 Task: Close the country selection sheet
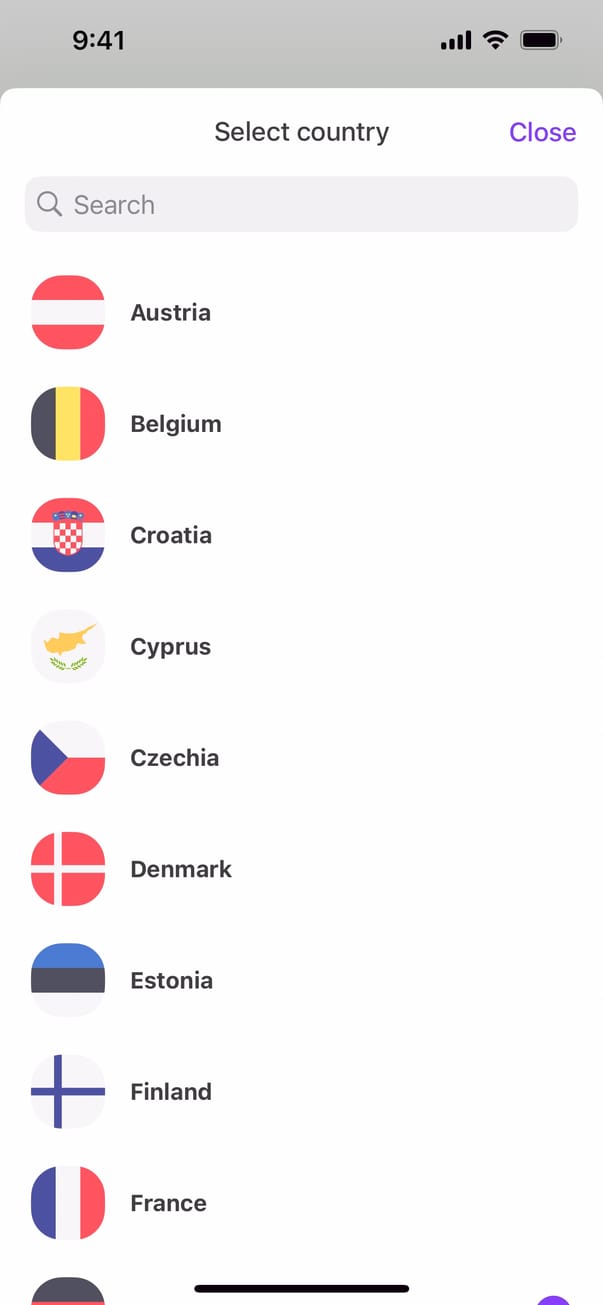pyautogui.click(x=542, y=132)
